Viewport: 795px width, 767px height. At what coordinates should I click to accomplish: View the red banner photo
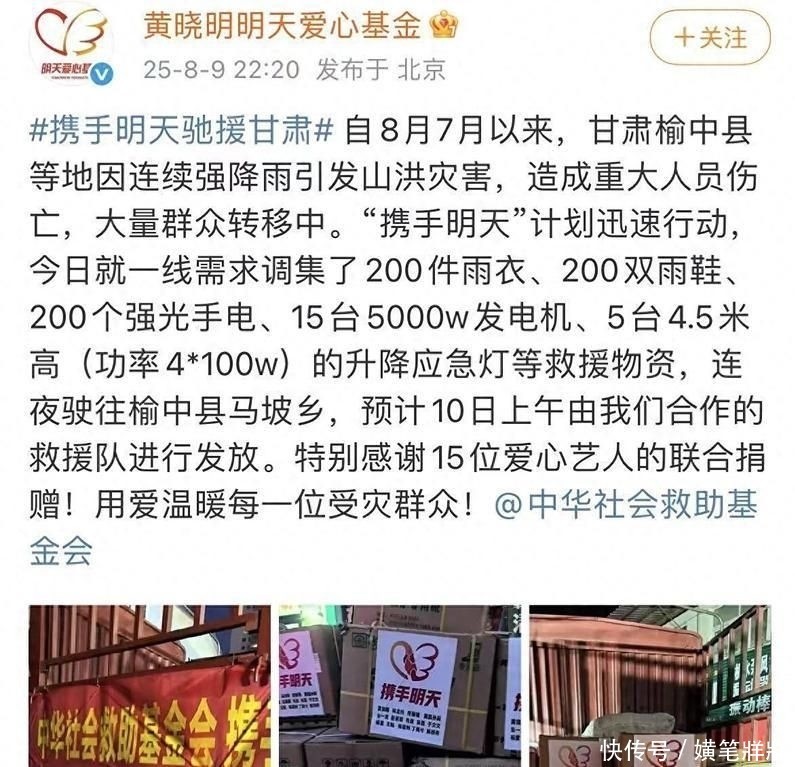(x=149, y=686)
